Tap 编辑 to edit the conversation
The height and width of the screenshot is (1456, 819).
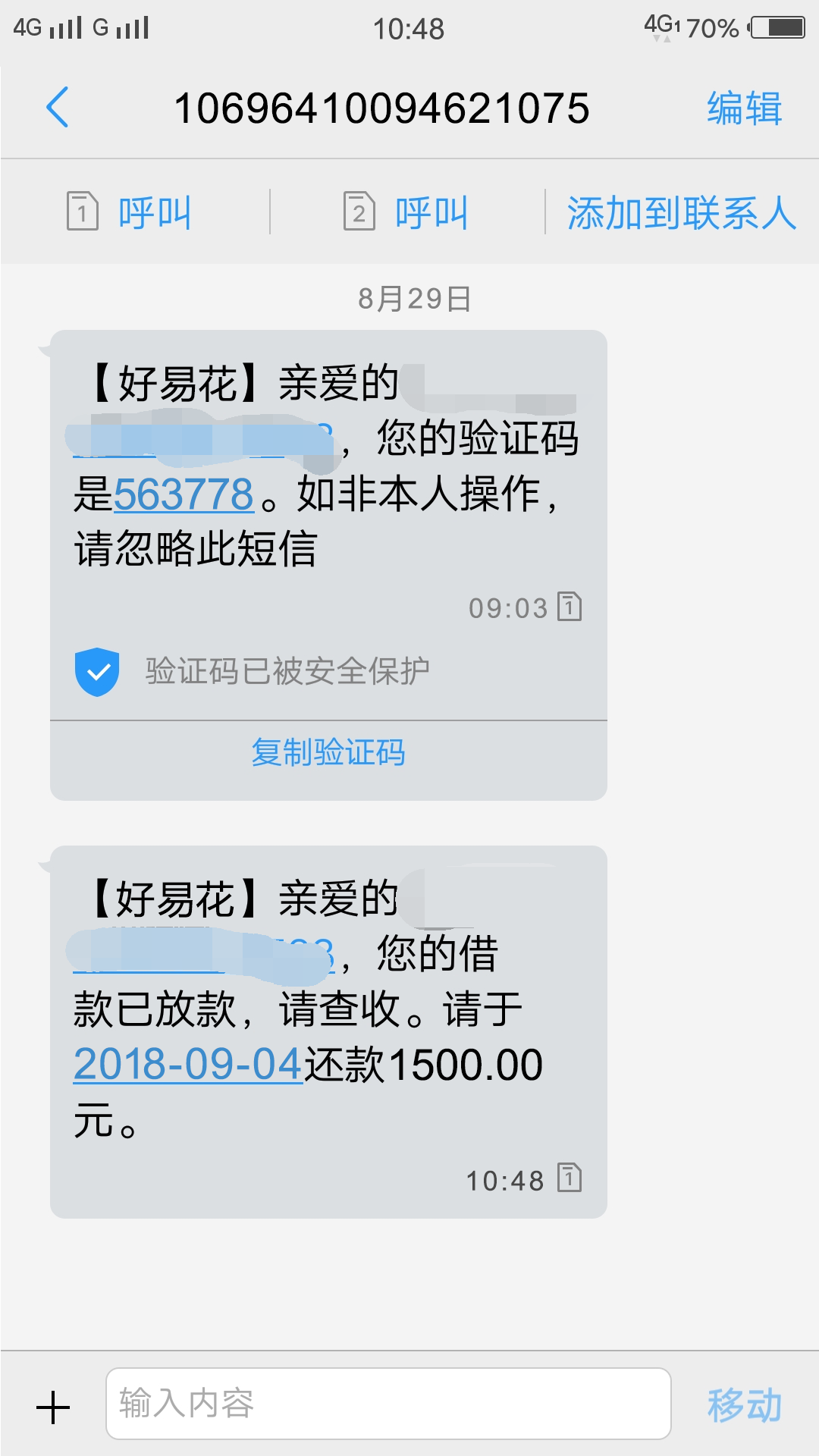coord(744,108)
